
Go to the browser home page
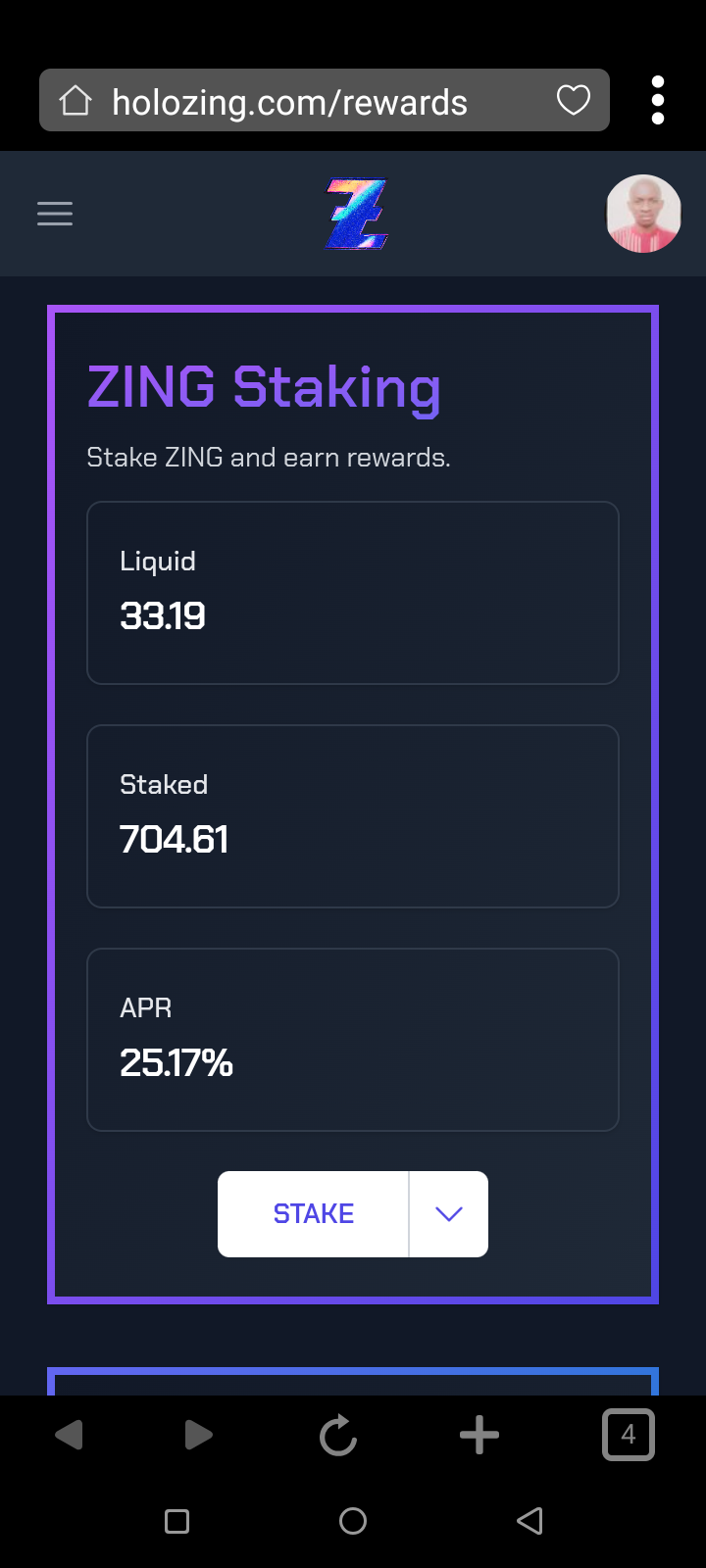[x=76, y=100]
